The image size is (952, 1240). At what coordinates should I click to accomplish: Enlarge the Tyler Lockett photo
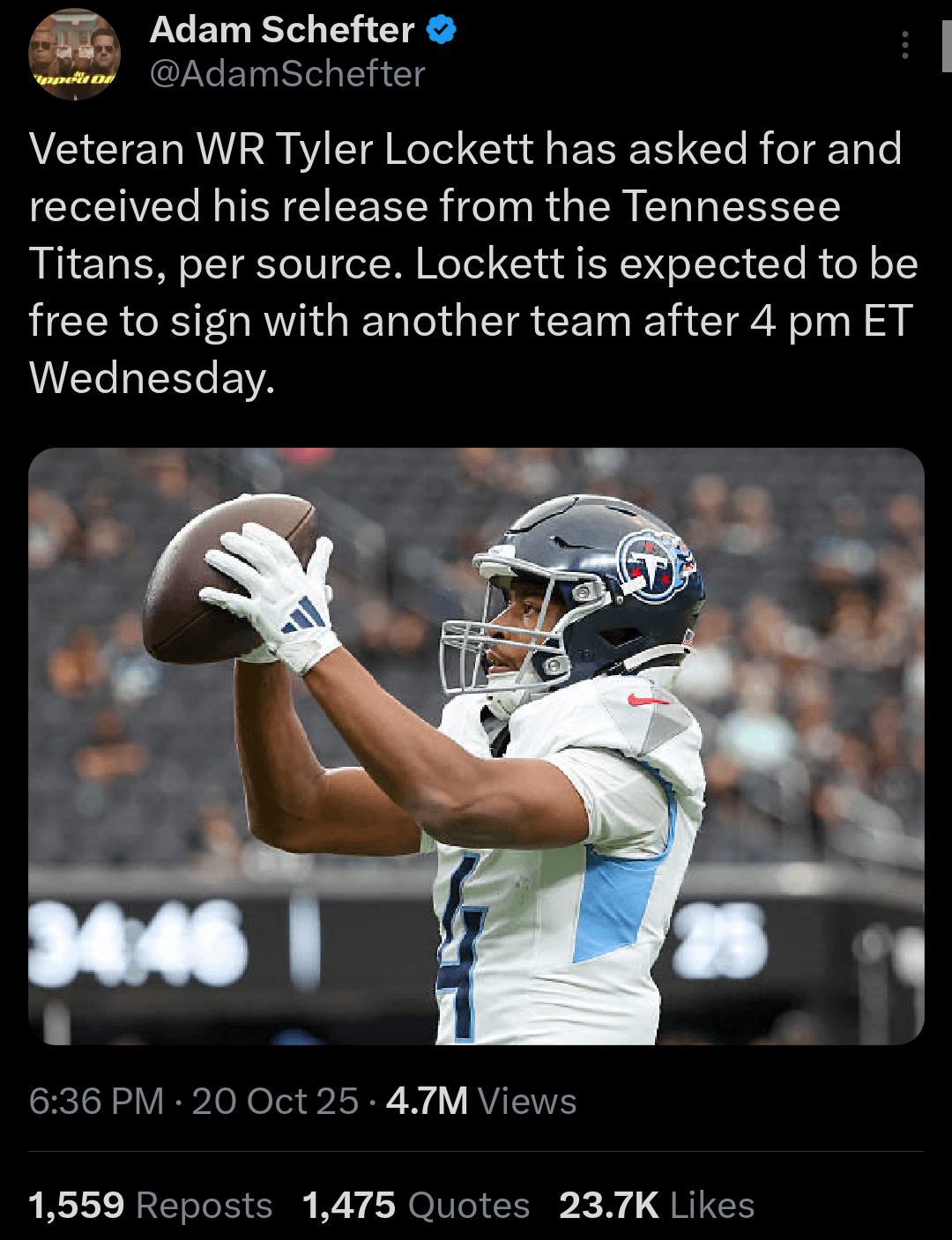476,746
